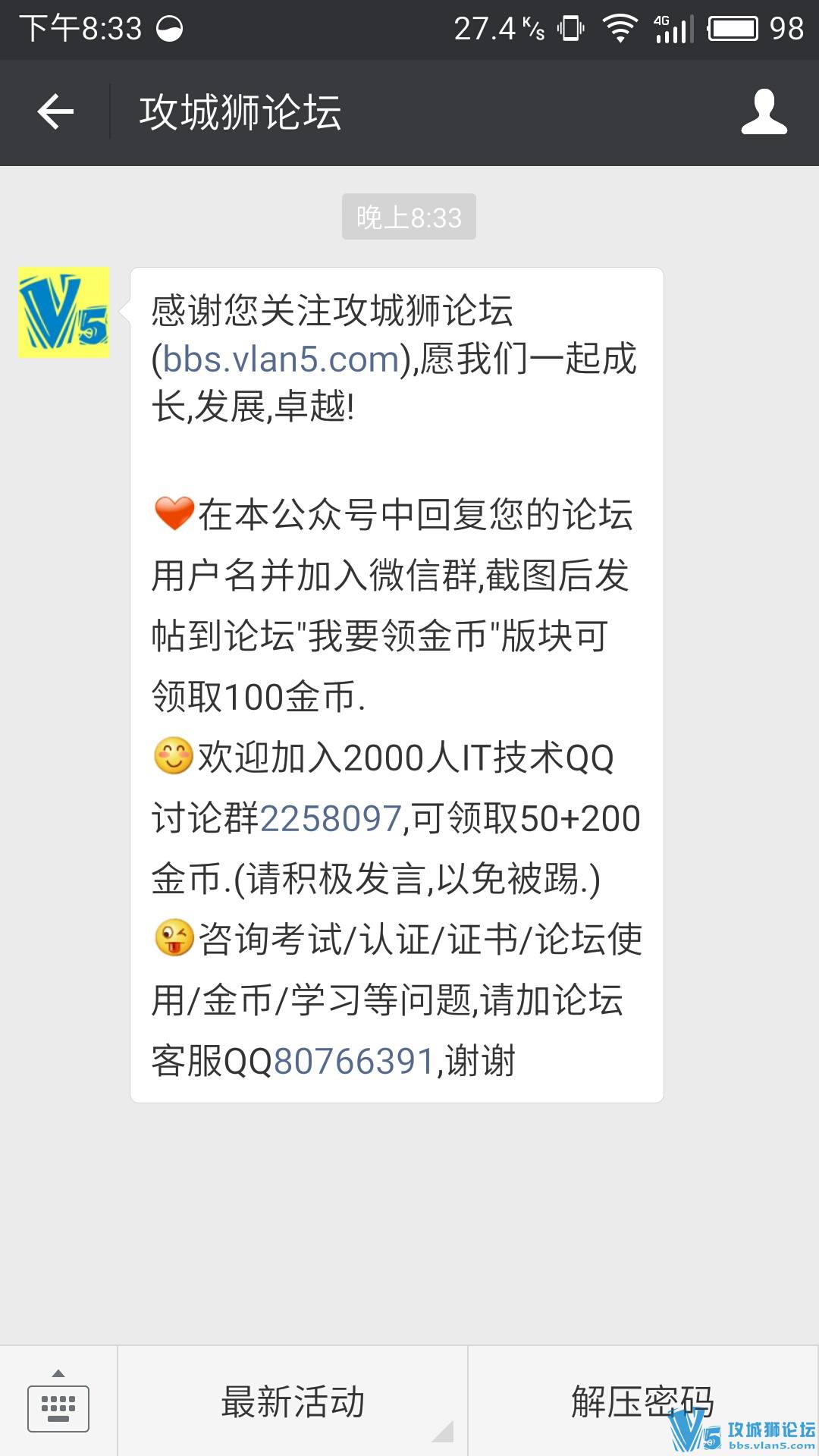The width and height of the screenshot is (819, 1456).
Task: Go back from the 攻城狮论坛 chat
Action: point(55,112)
